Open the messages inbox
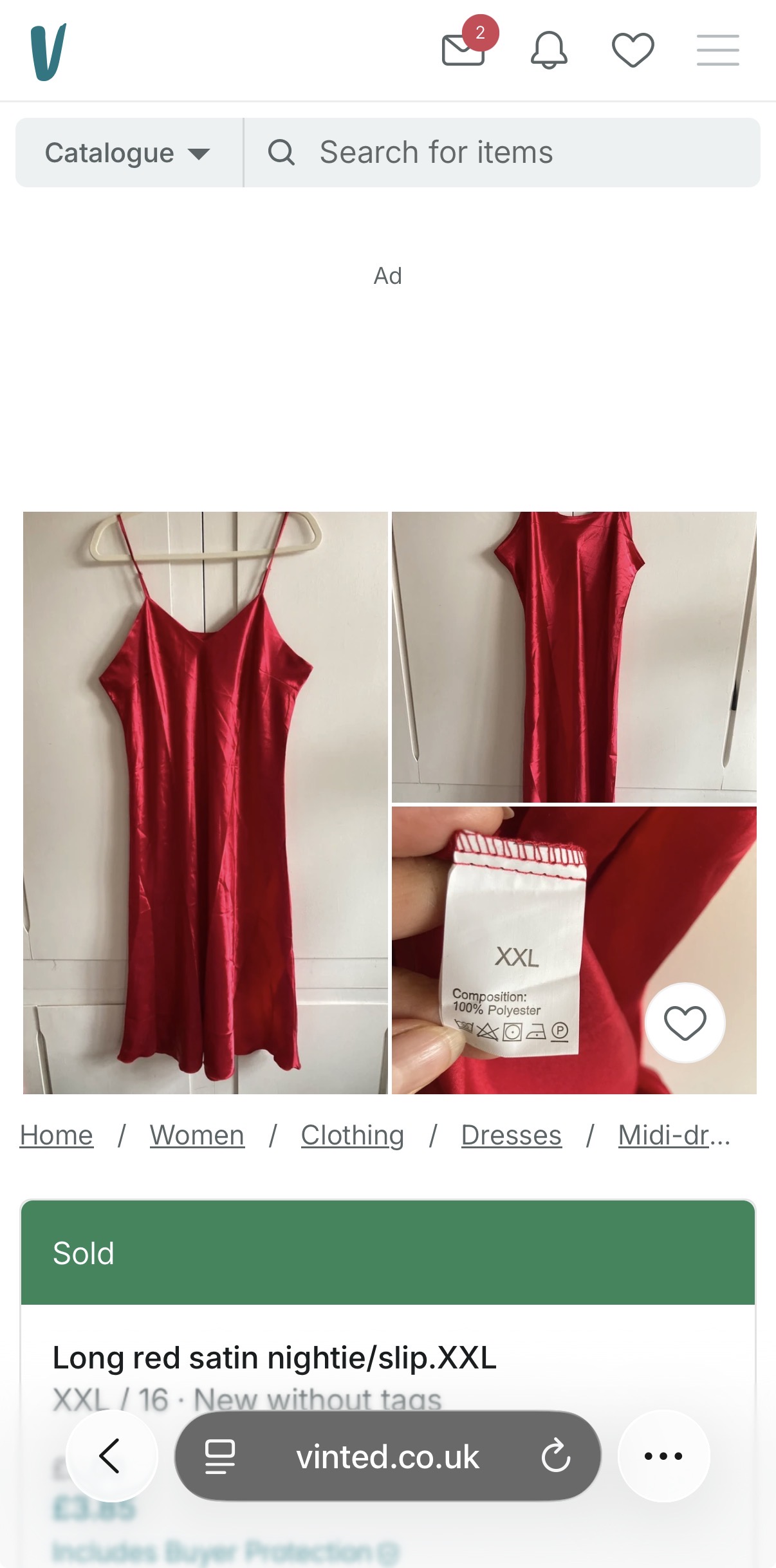The width and height of the screenshot is (776, 1568). click(463, 50)
